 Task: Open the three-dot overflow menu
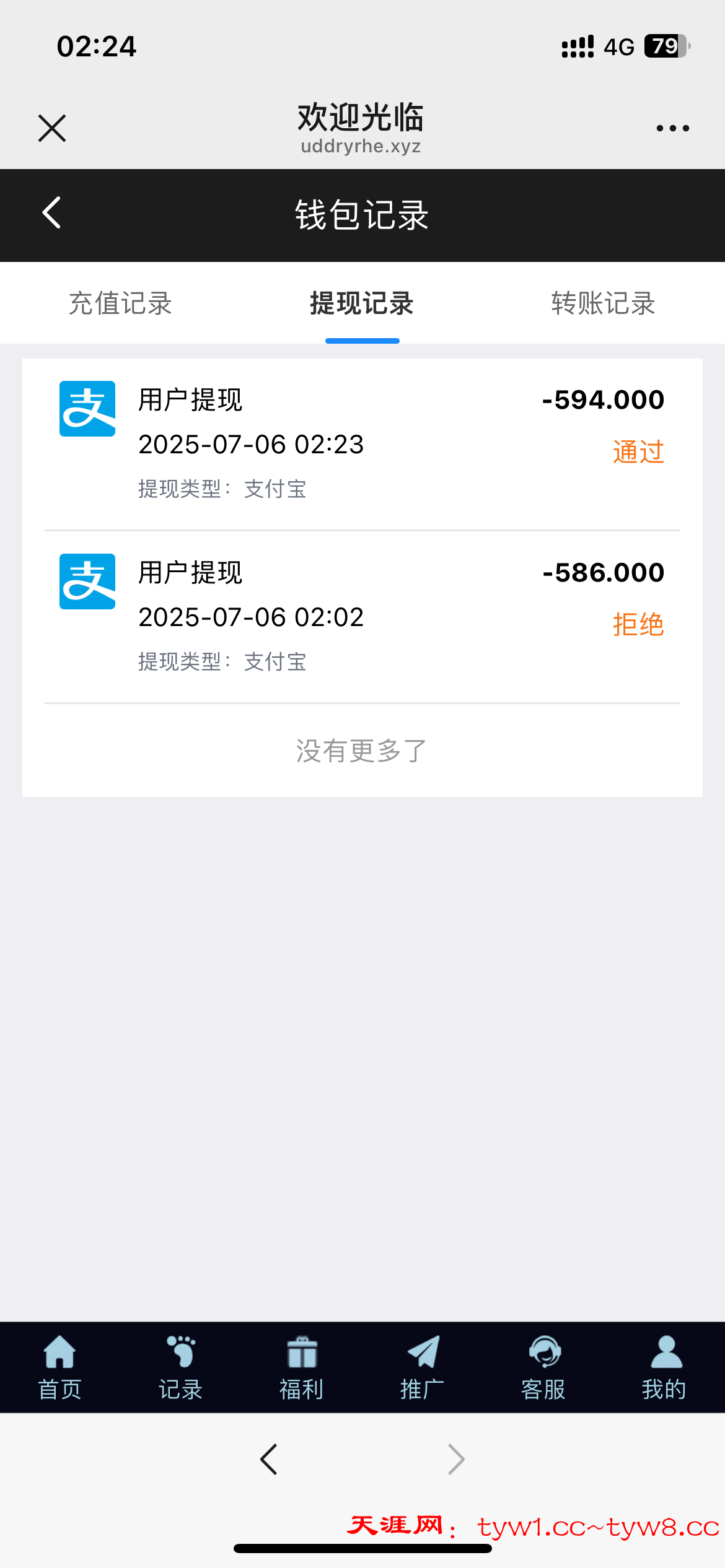click(672, 128)
